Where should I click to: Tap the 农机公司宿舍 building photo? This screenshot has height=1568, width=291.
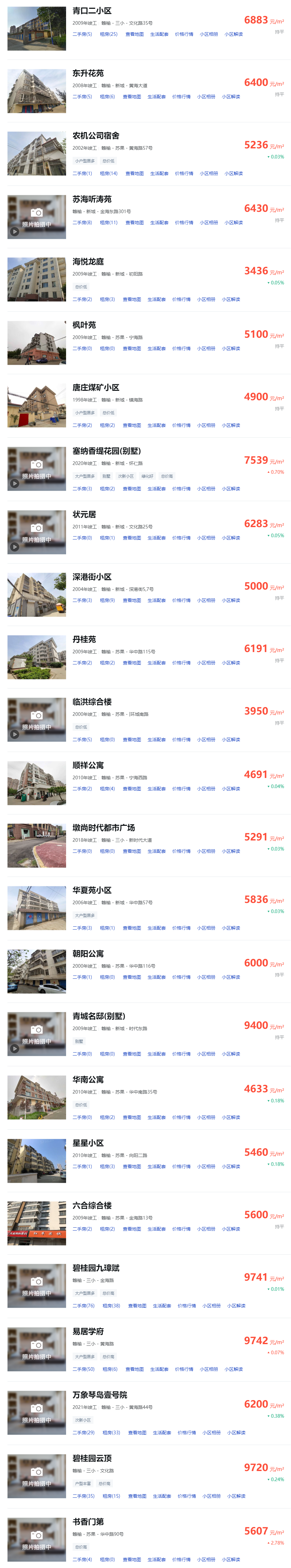point(36,154)
